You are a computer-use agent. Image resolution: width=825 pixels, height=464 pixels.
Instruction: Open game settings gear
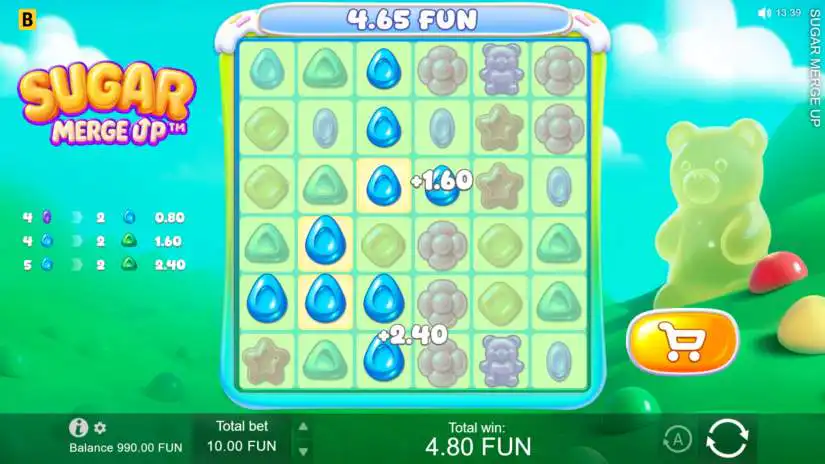pyautogui.click(x=100, y=428)
